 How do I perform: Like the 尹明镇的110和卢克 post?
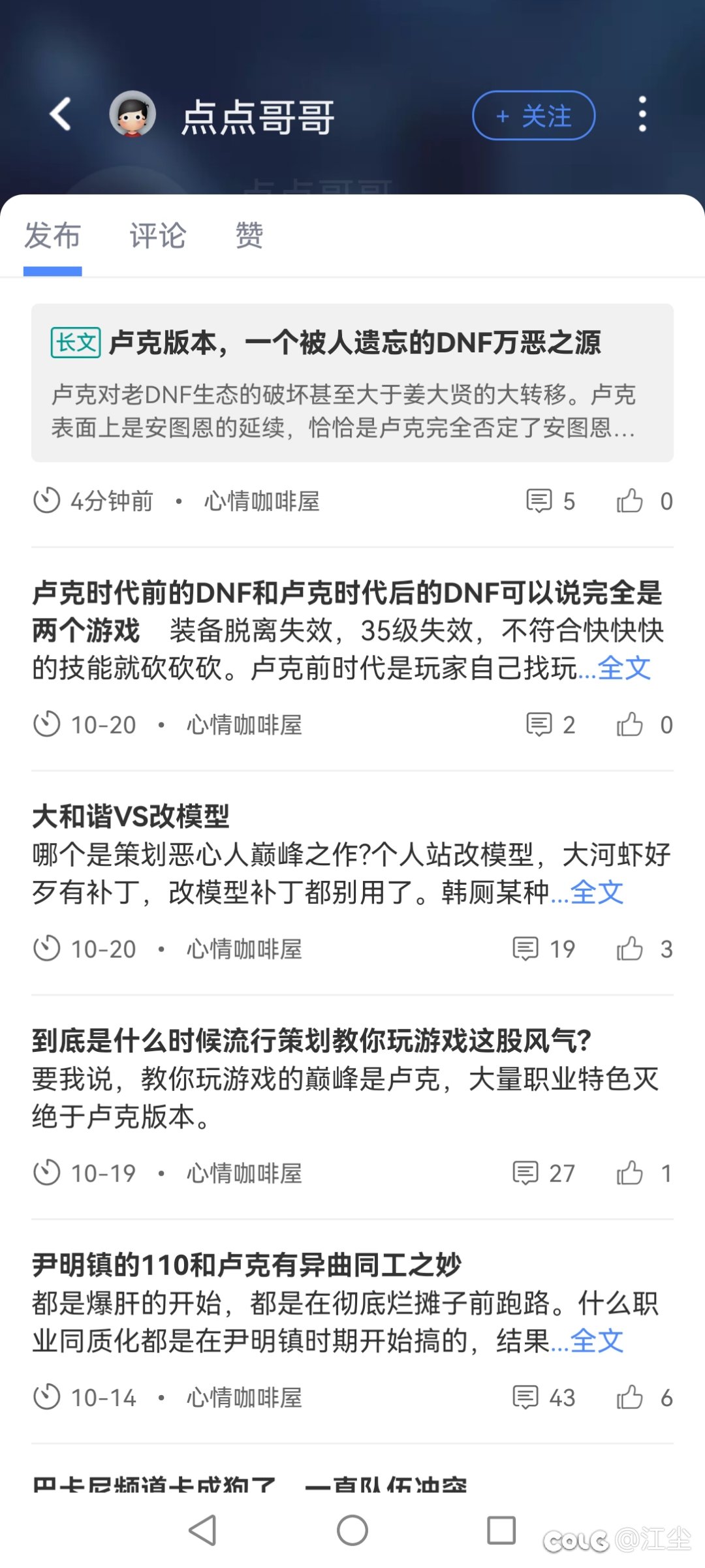[630, 1398]
